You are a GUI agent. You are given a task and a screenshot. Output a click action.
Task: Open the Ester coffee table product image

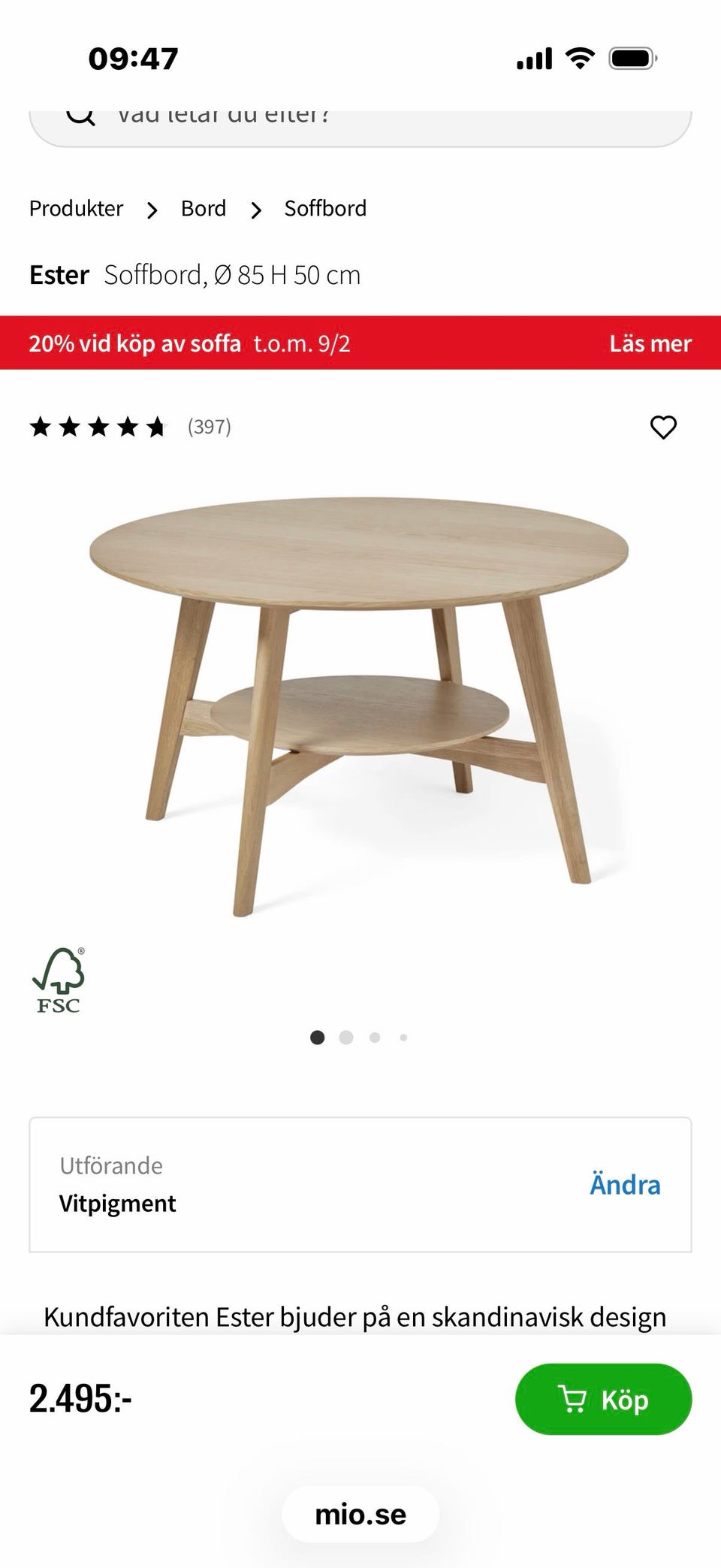click(x=359, y=706)
